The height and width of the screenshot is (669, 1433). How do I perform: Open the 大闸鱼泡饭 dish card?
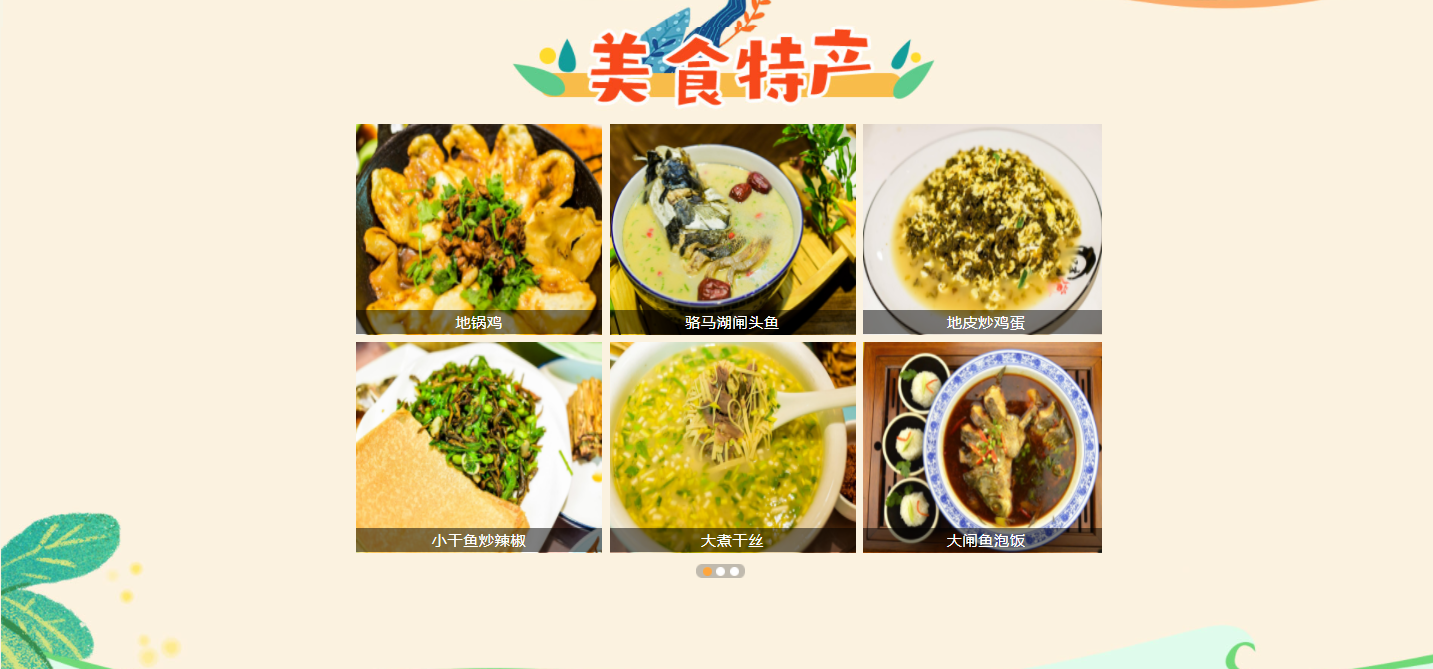pyautogui.click(x=982, y=446)
